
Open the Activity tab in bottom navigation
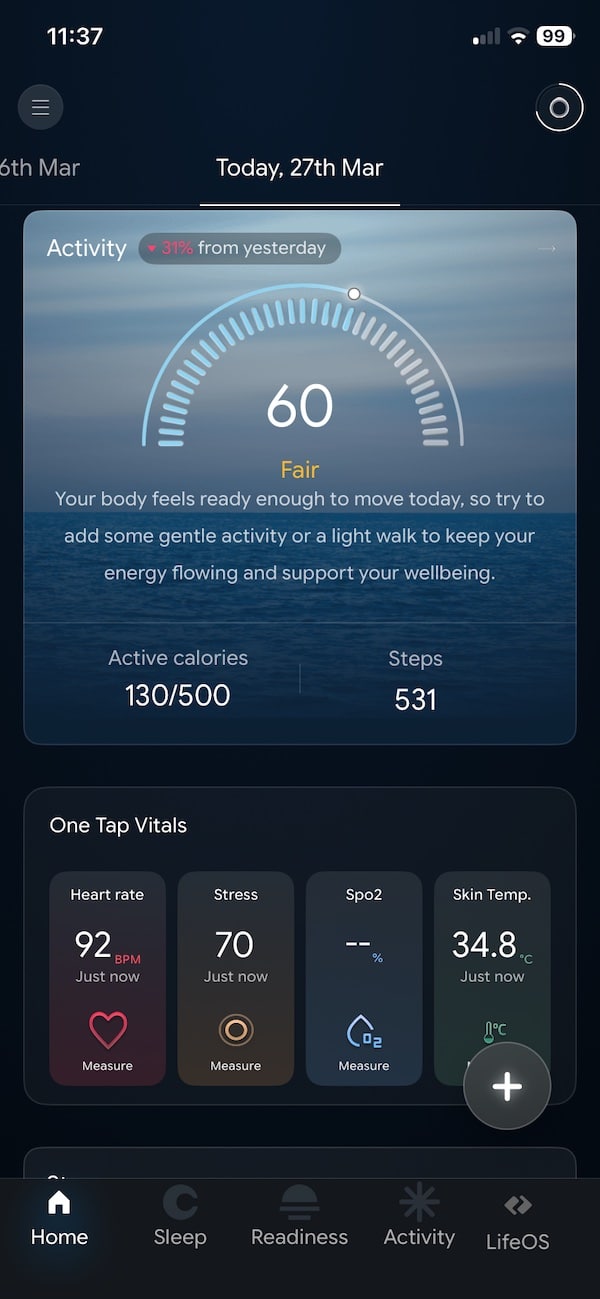(419, 1218)
